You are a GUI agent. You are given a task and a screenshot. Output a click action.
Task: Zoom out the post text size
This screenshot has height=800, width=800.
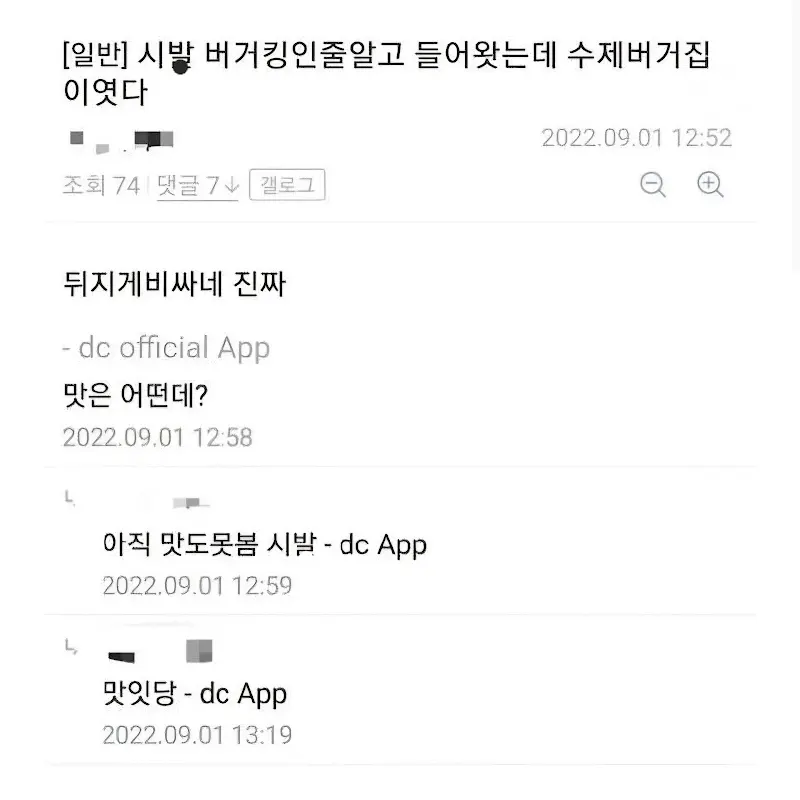[x=653, y=185]
